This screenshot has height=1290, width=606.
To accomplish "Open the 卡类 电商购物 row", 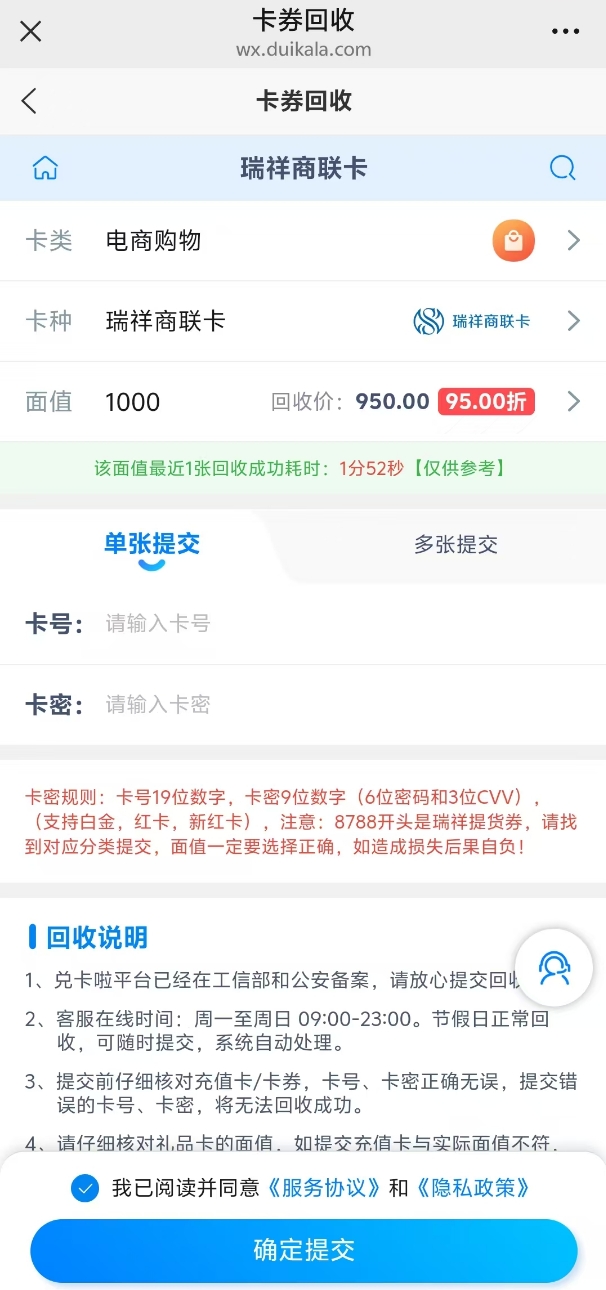I will click(x=303, y=241).
